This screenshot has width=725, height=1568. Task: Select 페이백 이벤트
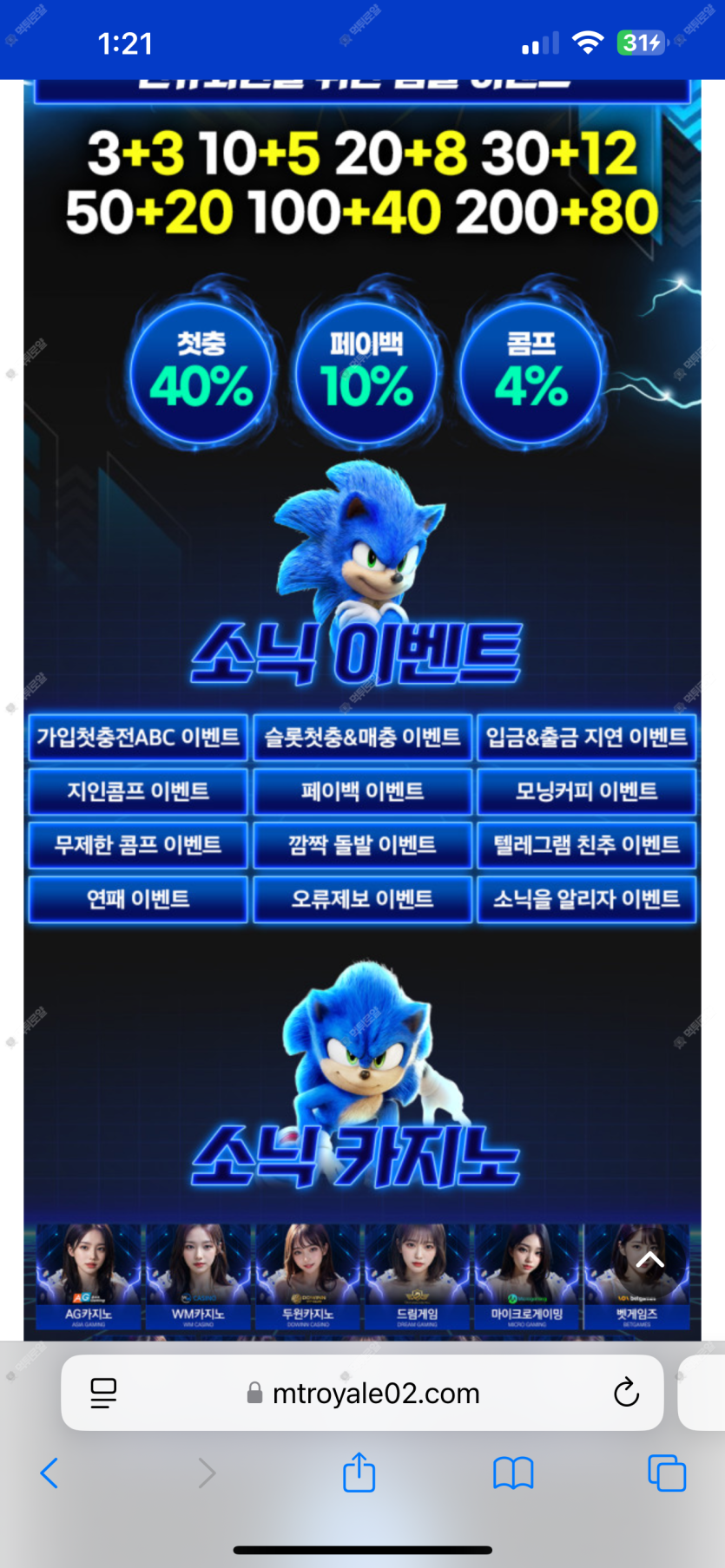coord(362,791)
